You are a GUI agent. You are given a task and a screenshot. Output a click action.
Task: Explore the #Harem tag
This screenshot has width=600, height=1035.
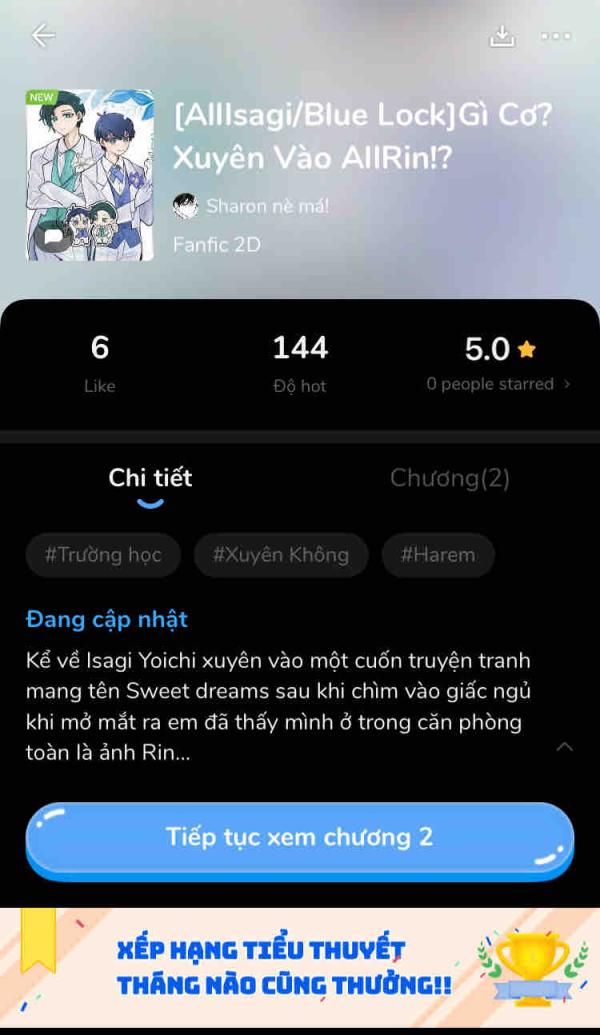438,555
